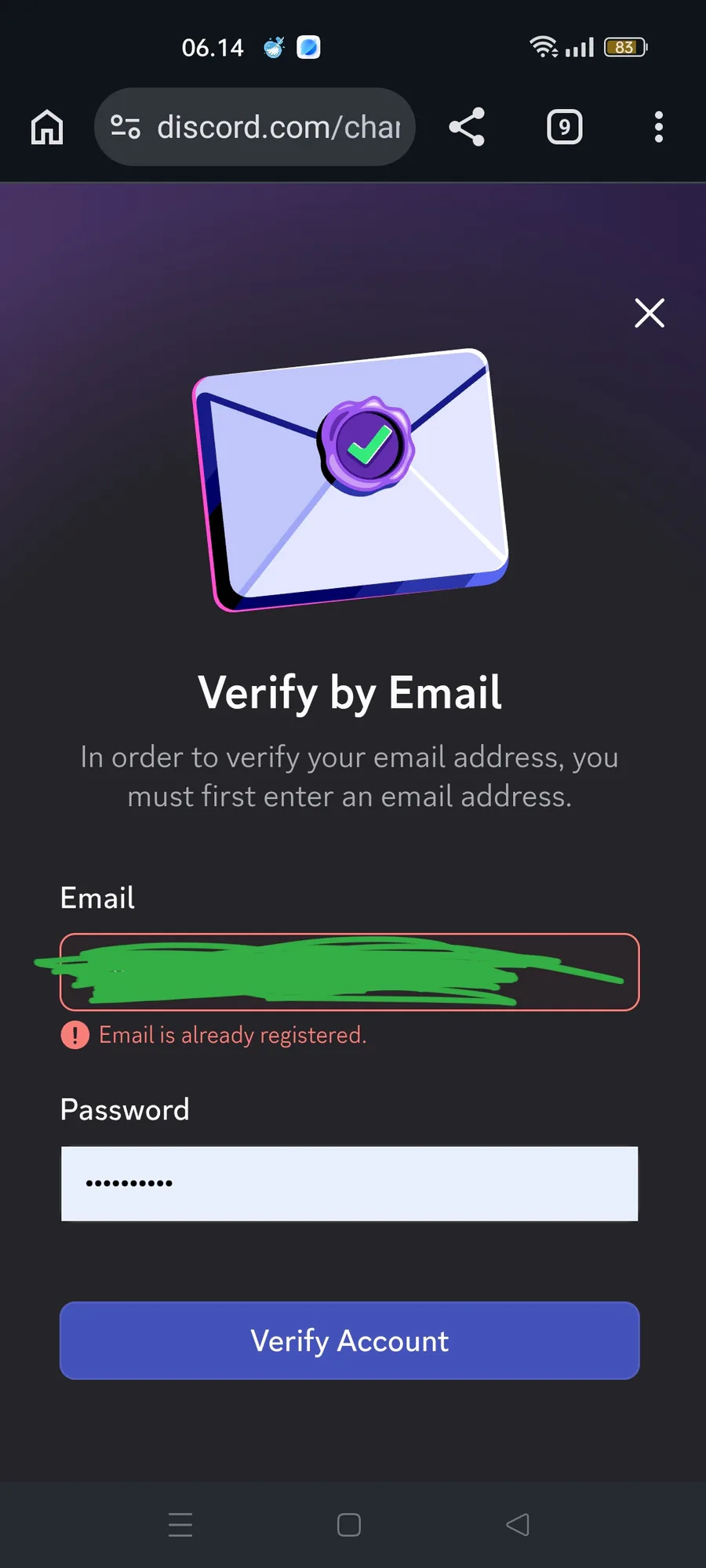Open the browser overflow menu
Viewport: 706px width, 1568px height.
point(659,127)
